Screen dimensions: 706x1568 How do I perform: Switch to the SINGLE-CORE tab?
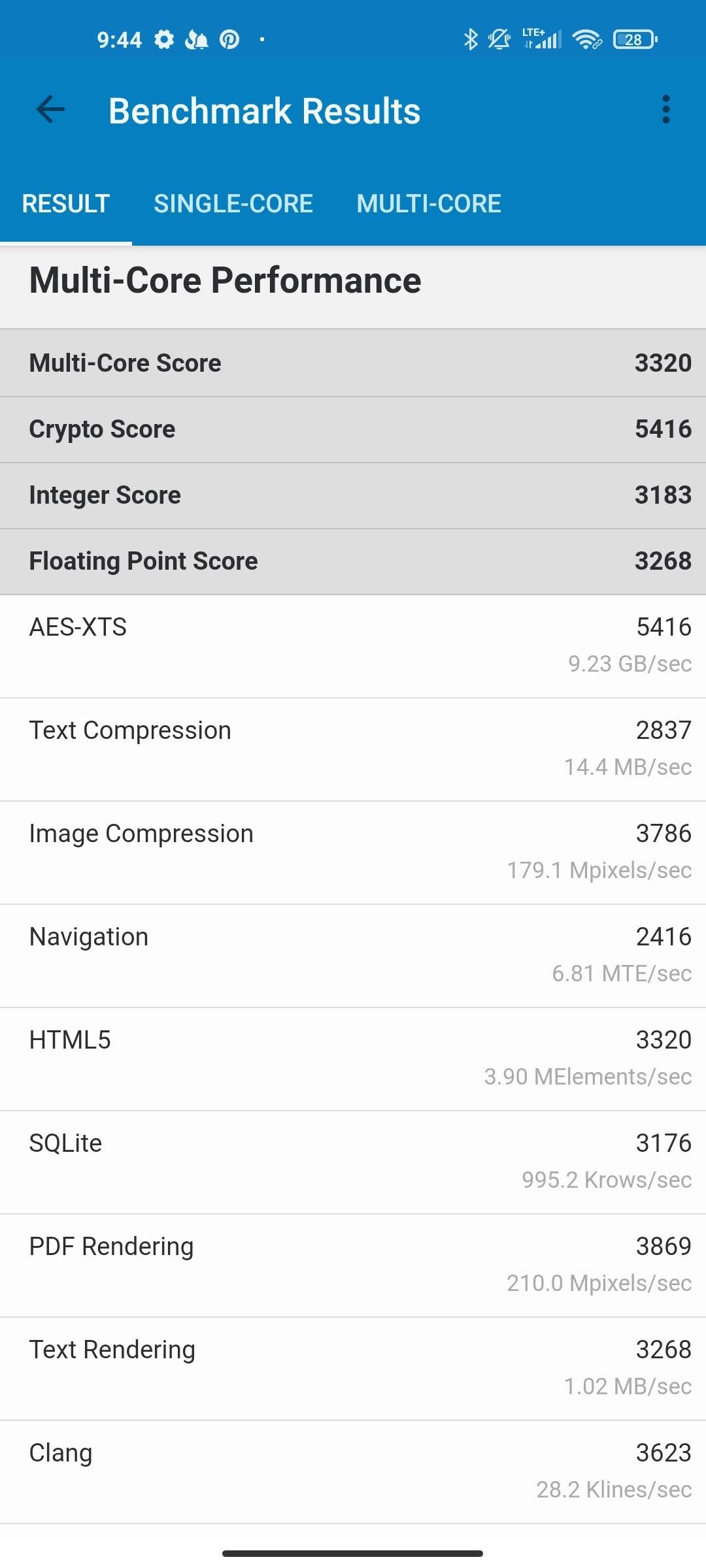coord(233,204)
